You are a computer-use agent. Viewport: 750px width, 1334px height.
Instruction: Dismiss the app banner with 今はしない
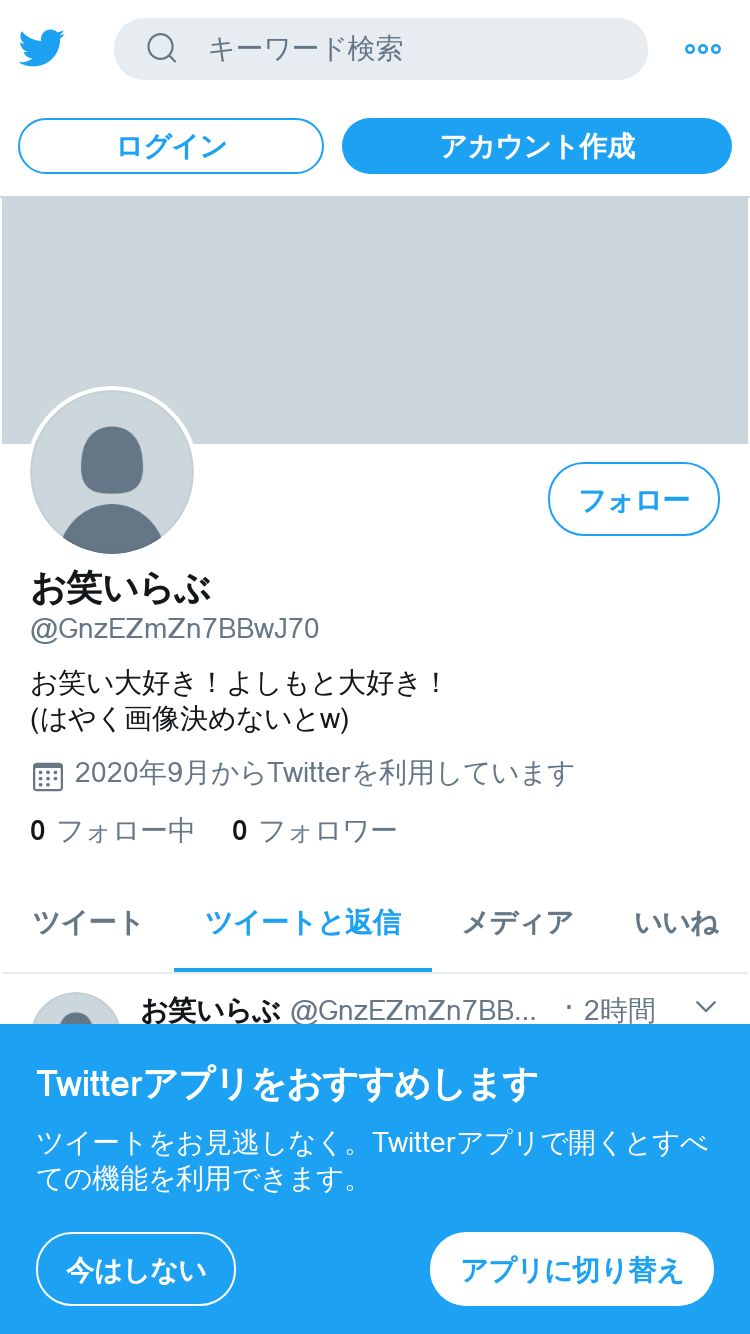tap(136, 1269)
